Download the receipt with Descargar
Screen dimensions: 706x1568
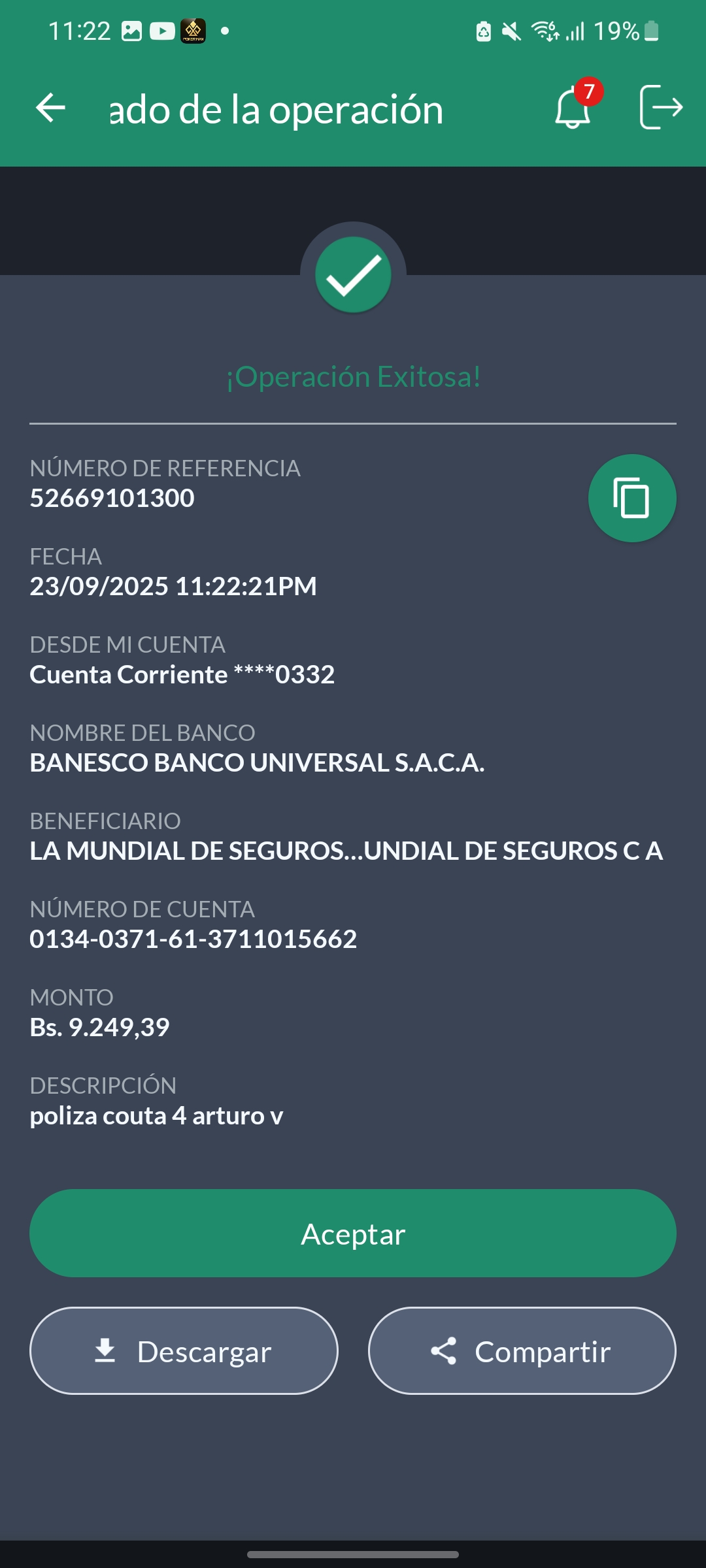point(184,1351)
